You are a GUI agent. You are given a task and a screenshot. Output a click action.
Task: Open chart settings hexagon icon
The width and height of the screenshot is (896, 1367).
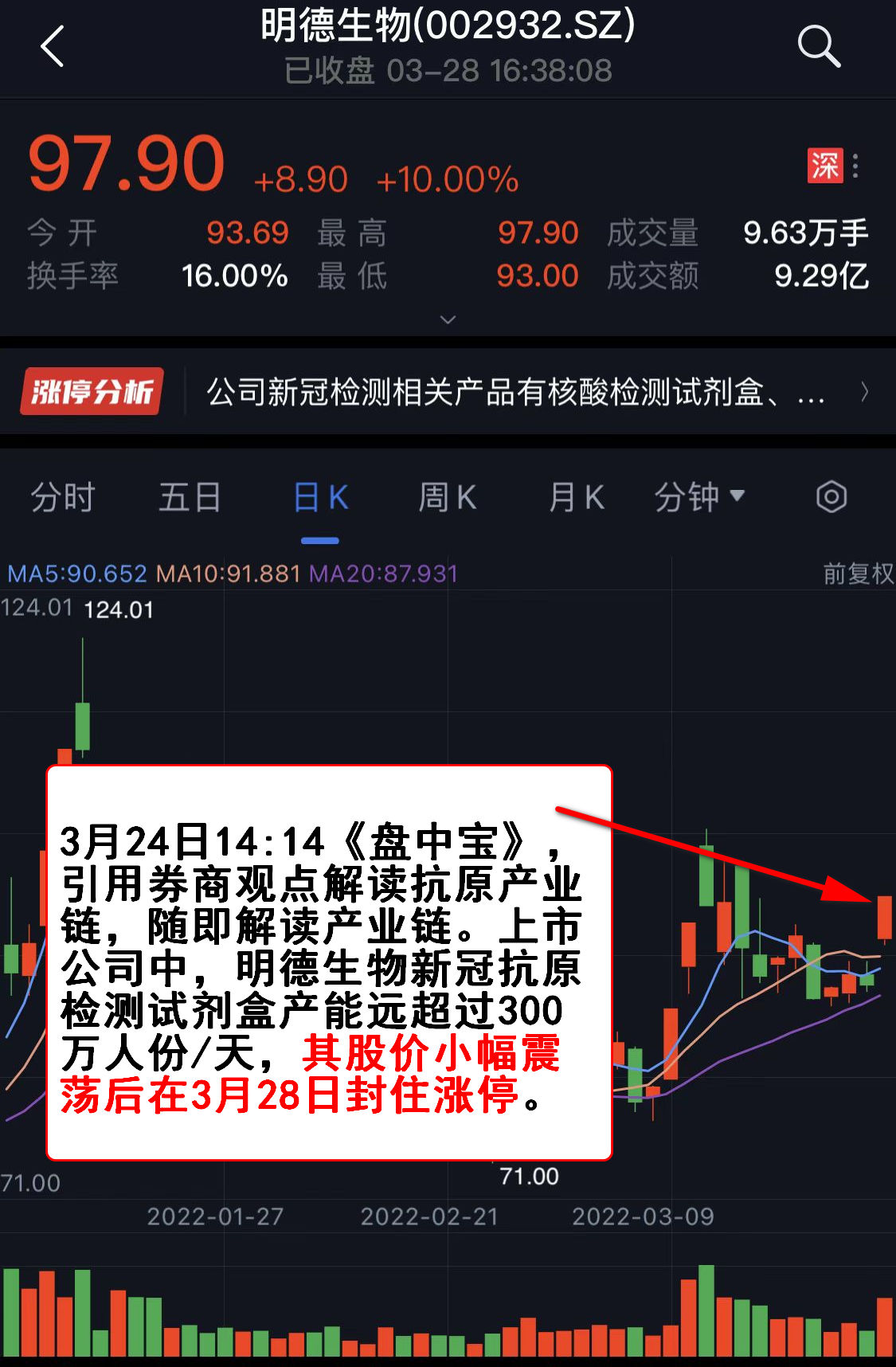(x=831, y=497)
